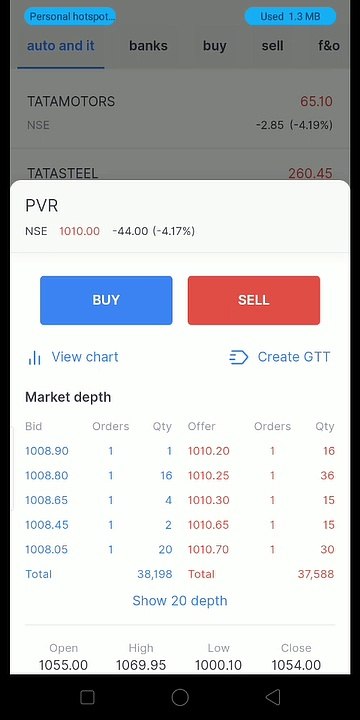This screenshot has height=720, width=360.
Task: Open the sell watchlist tab
Action: tap(272, 46)
